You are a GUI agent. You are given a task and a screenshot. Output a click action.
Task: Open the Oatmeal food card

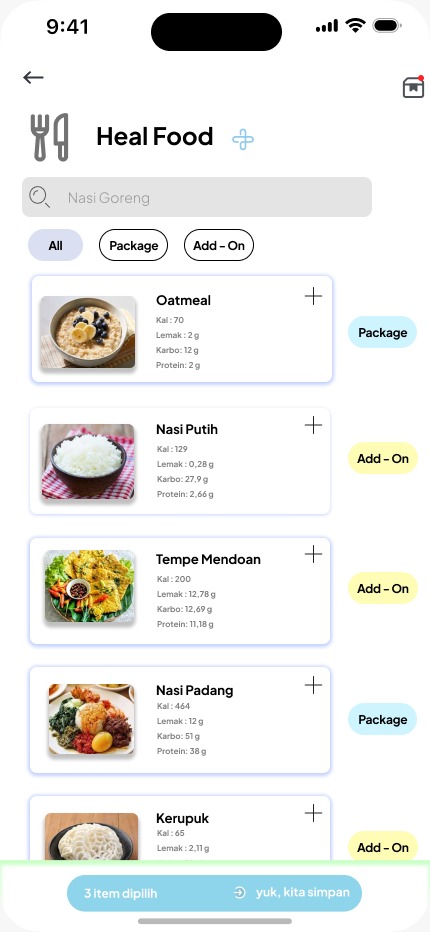point(182,329)
